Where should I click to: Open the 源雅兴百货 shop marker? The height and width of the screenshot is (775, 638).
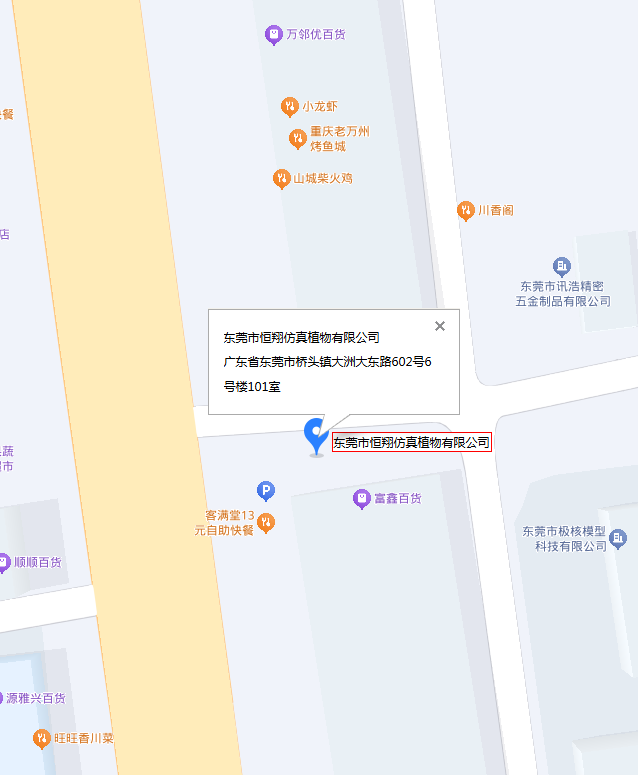[x=4, y=698]
